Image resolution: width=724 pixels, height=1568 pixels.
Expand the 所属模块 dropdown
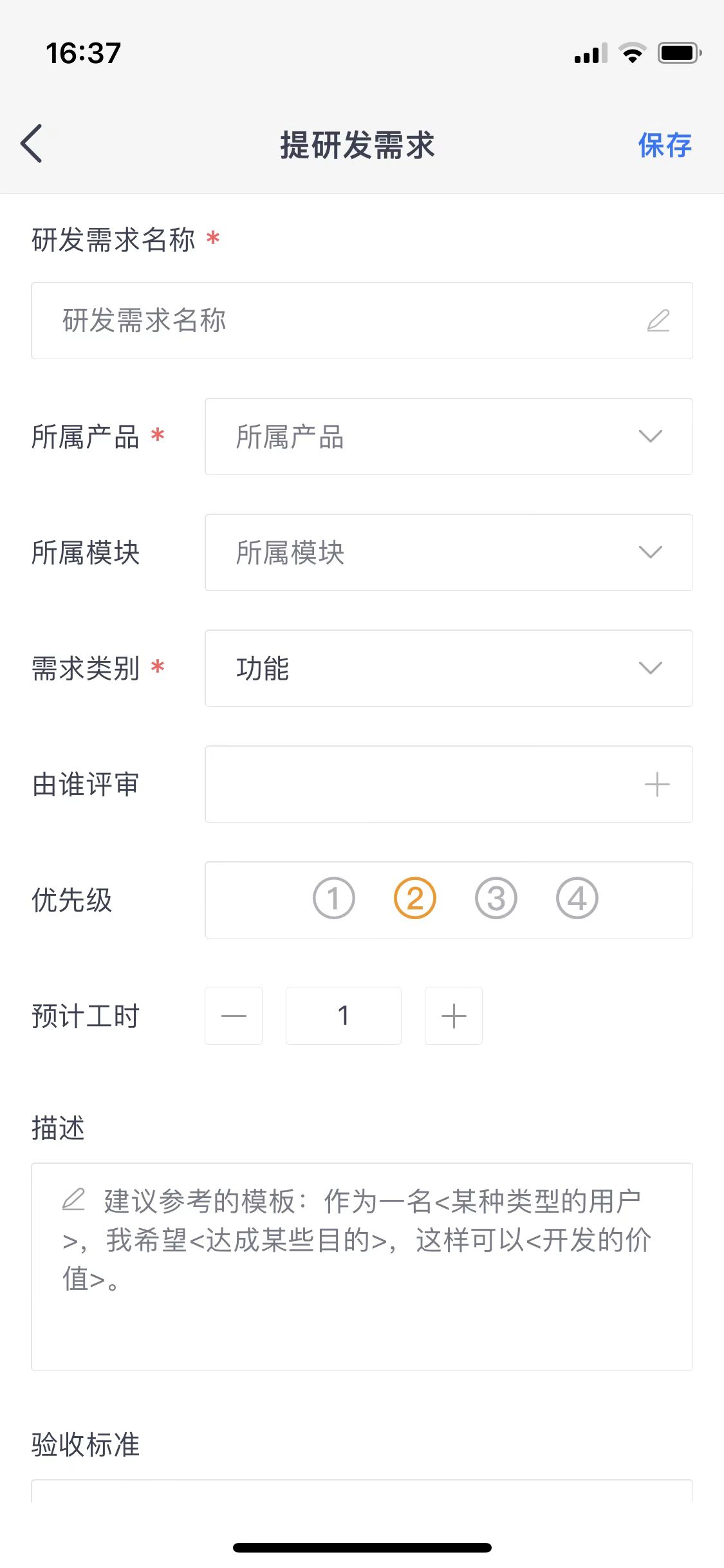click(x=449, y=552)
